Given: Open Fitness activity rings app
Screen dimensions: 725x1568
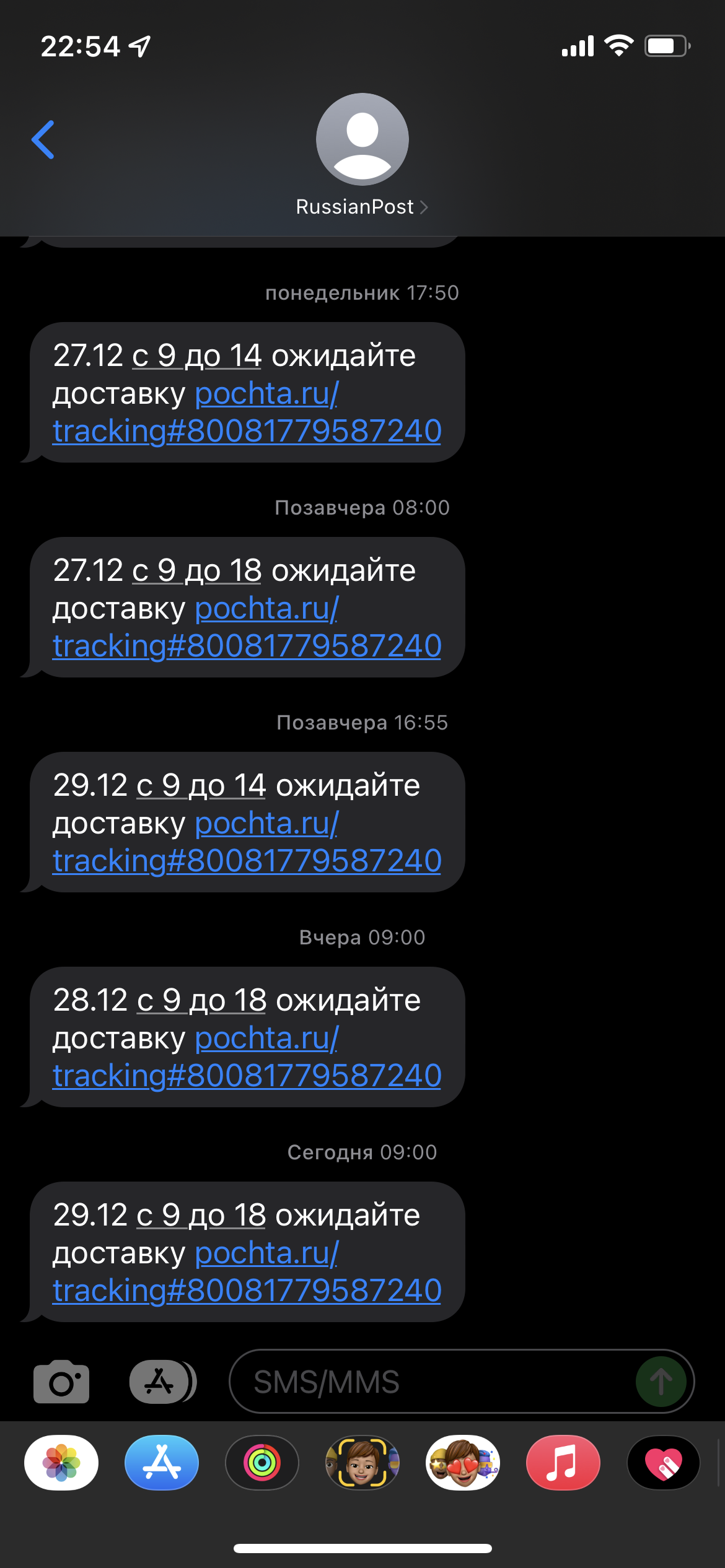Looking at the screenshot, I should coord(262,1463).
